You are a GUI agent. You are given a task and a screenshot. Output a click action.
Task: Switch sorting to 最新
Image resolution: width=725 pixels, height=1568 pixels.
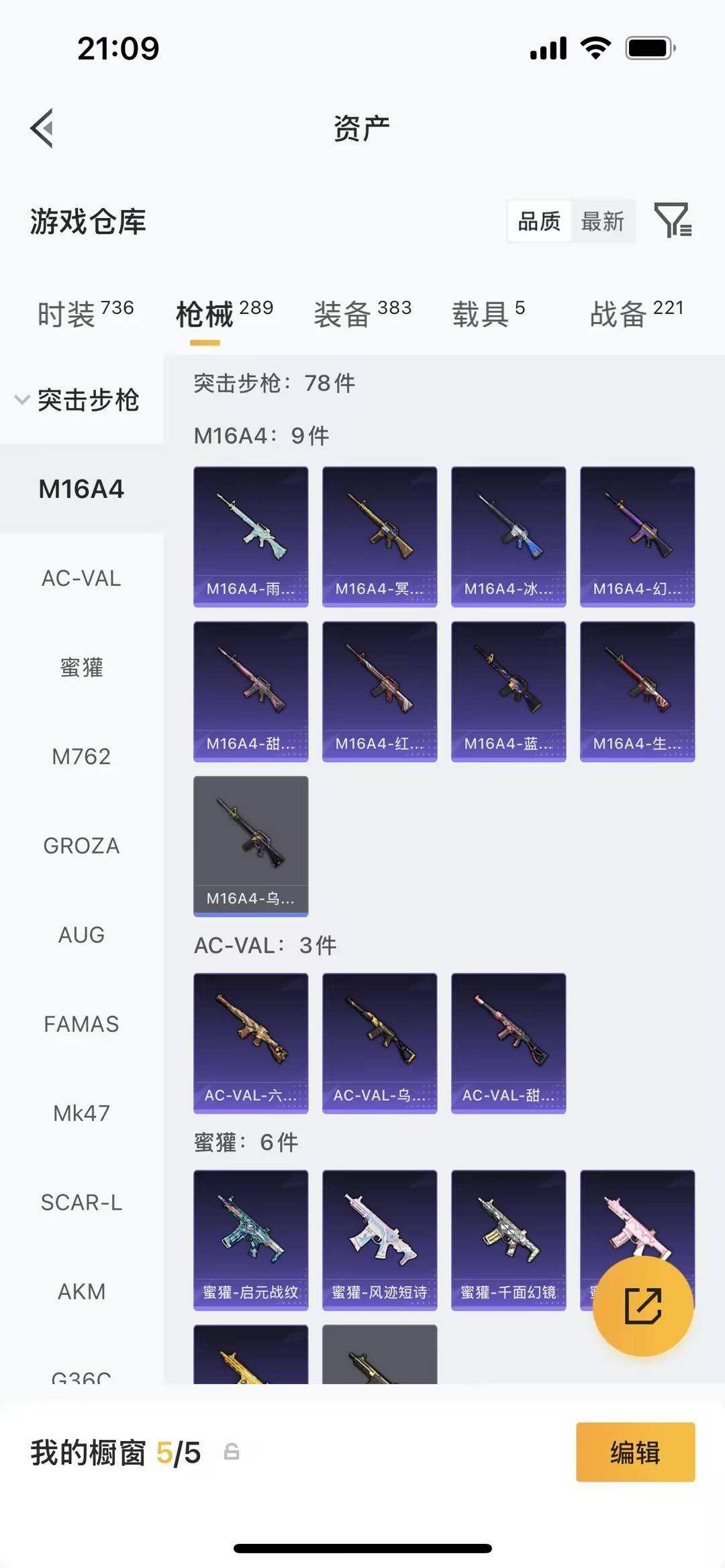(602, 221)
